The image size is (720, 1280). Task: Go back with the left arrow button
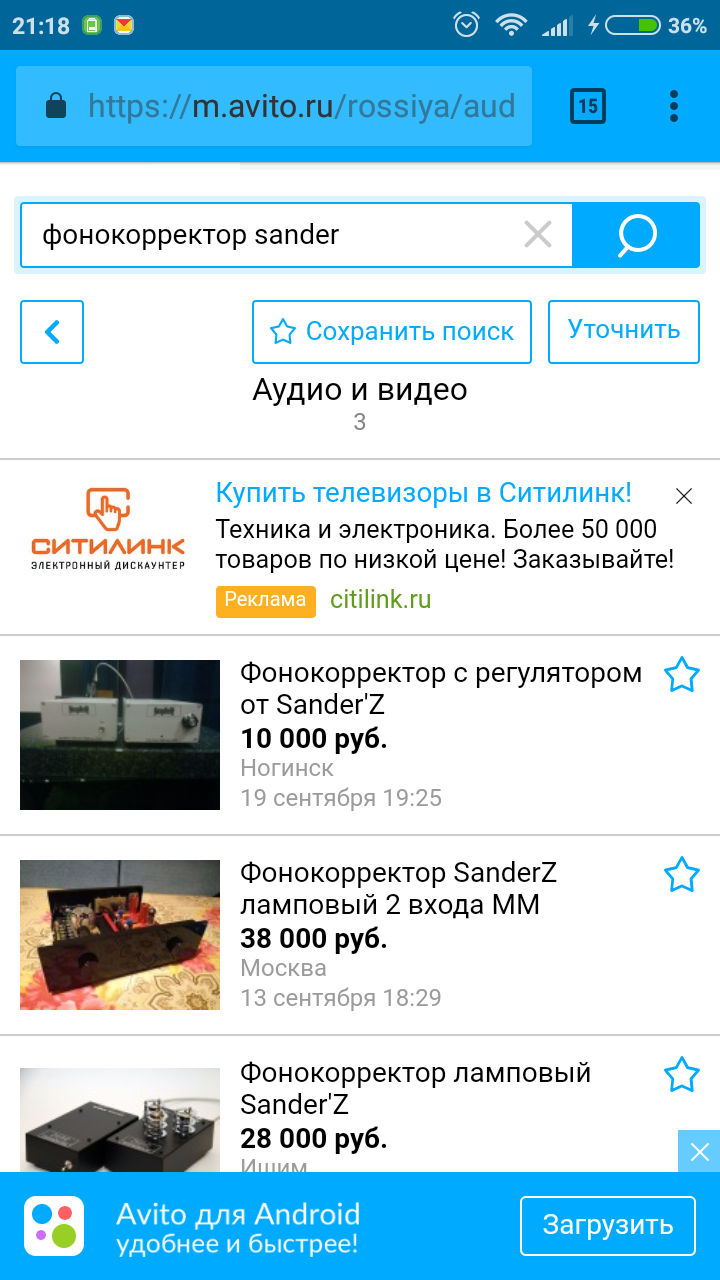[52, 332]
